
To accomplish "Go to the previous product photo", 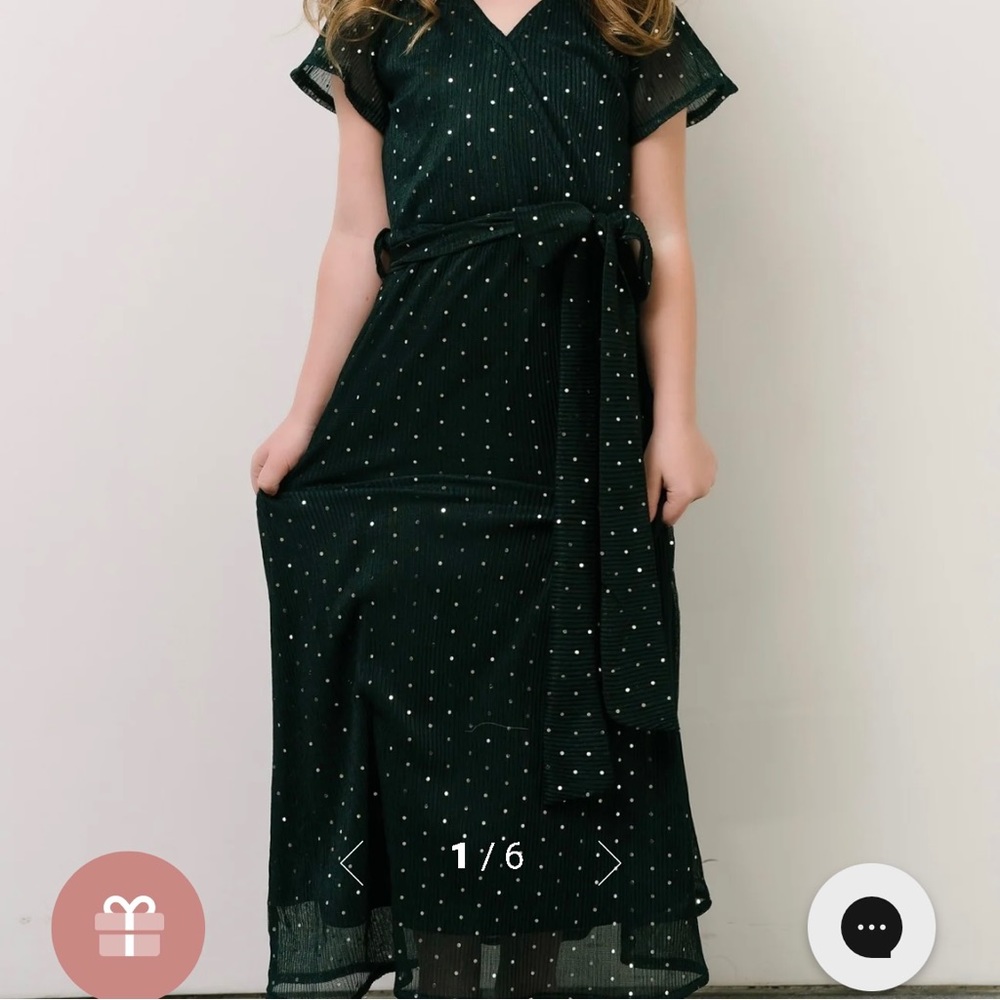I will (351, 862).
